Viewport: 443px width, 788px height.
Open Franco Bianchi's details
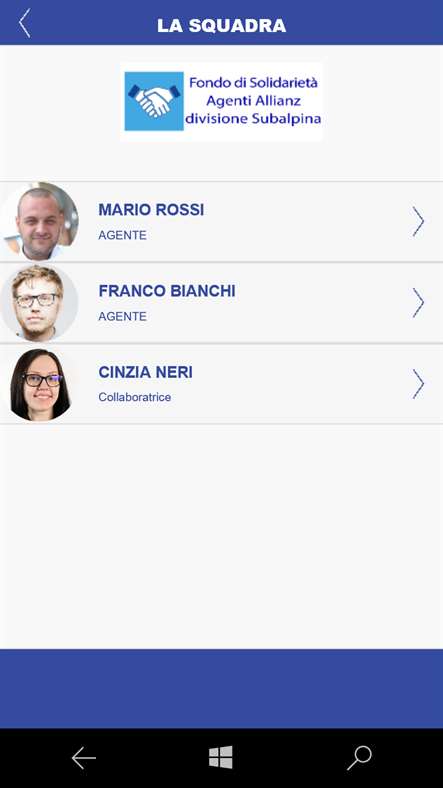(x=222, y=303)
